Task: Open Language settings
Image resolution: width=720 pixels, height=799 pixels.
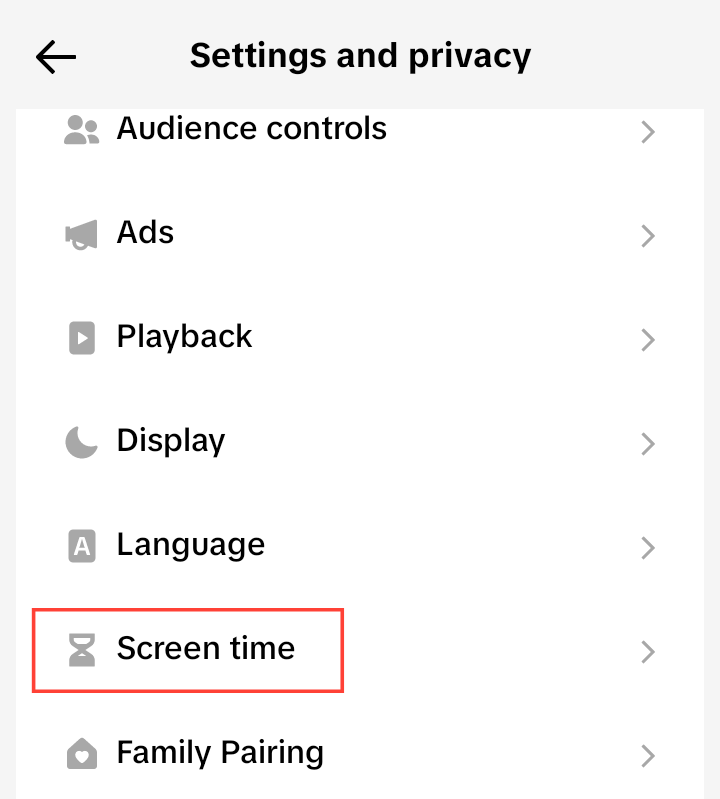Action: point(191,545)
